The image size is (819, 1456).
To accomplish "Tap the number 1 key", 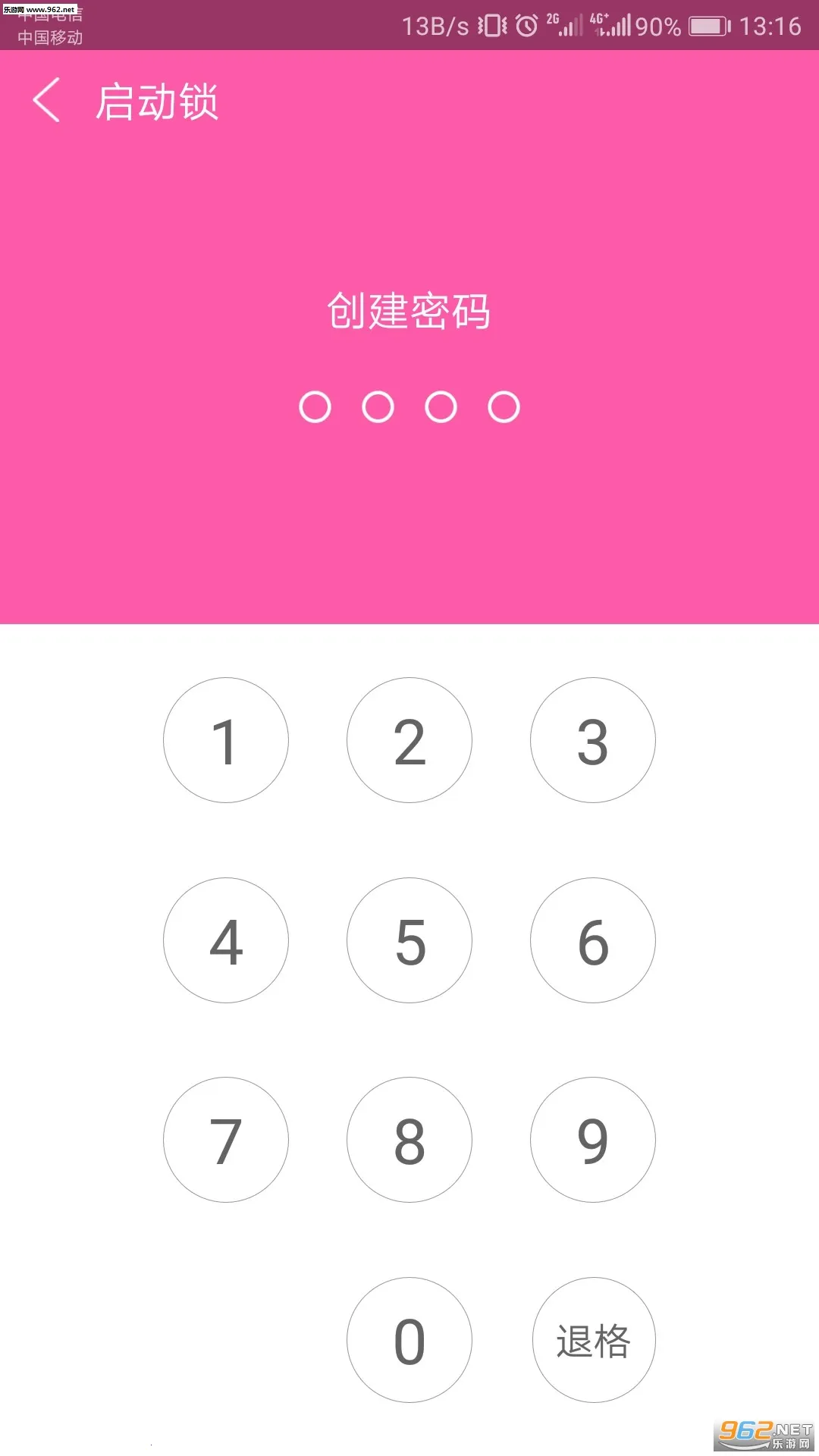I will (225, 740).
